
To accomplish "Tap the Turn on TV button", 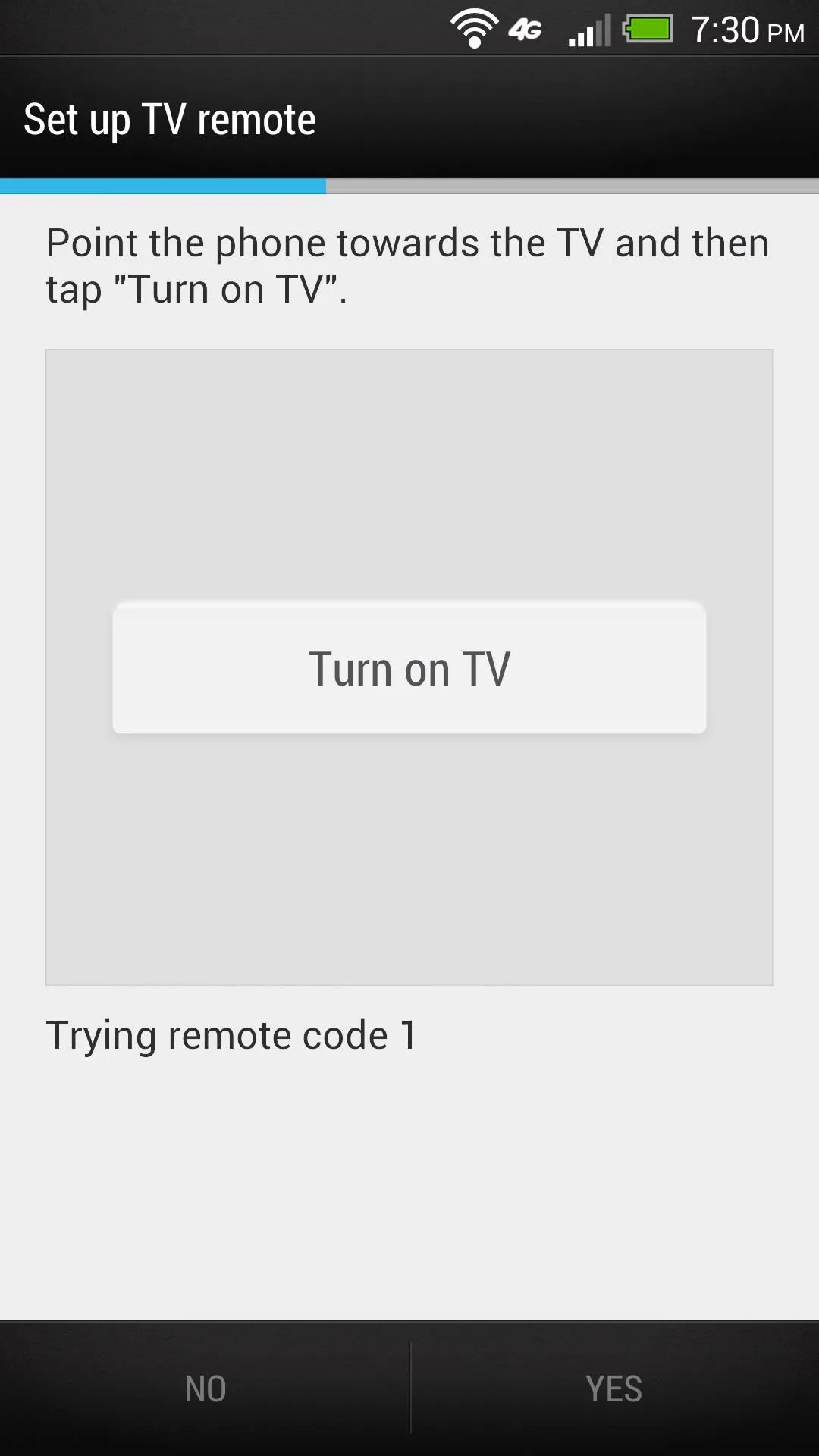I will coord(409,668).
